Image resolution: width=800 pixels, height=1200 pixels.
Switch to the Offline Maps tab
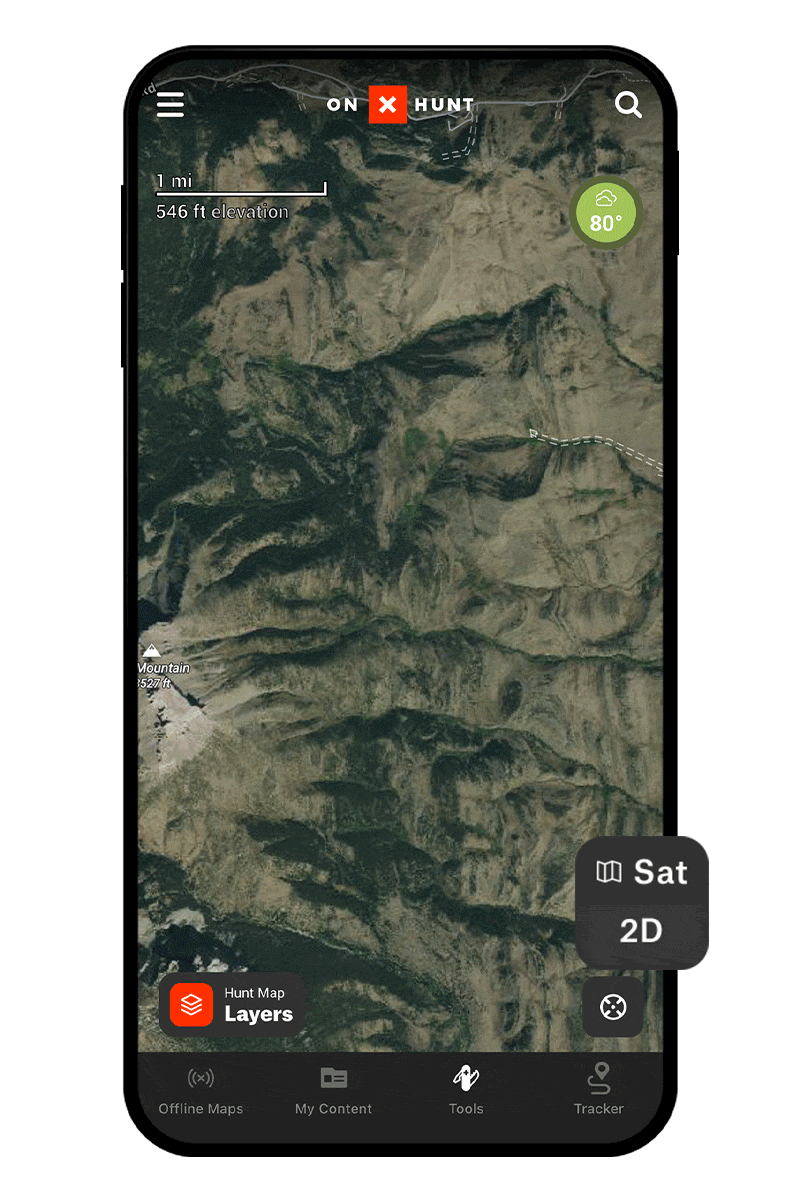click(x=201, y=1090)
